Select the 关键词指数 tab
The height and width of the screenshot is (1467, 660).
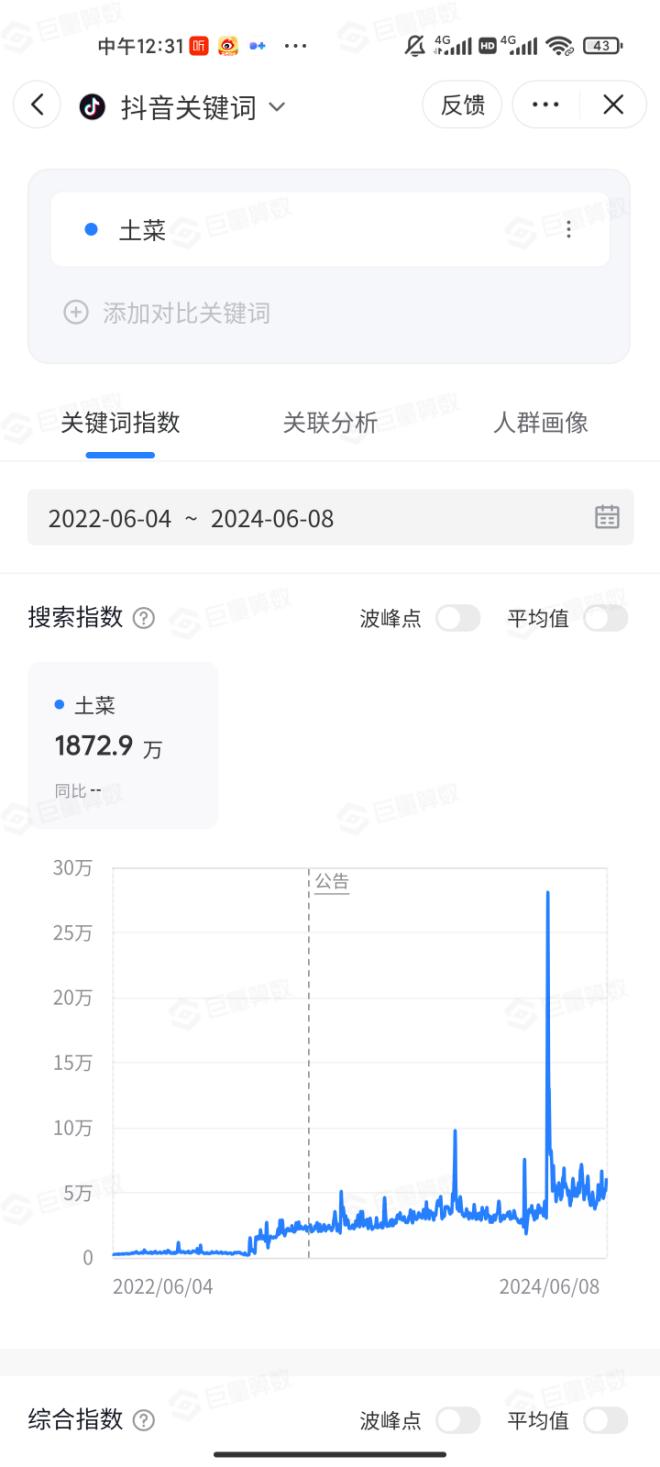(120, 423)
